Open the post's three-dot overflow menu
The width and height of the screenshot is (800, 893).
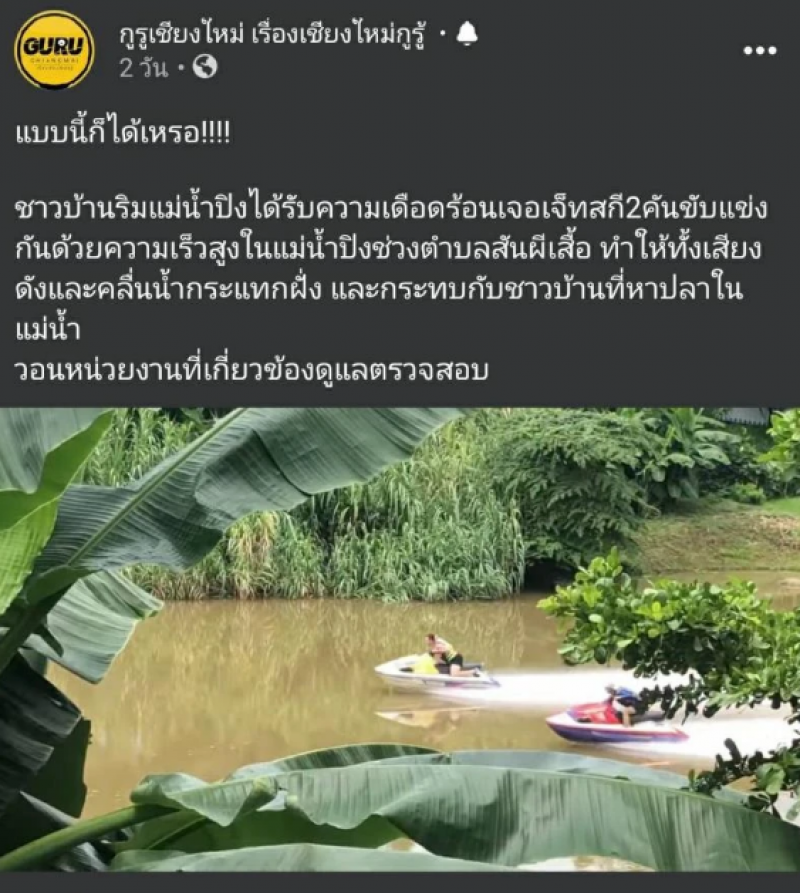(760, 50)
